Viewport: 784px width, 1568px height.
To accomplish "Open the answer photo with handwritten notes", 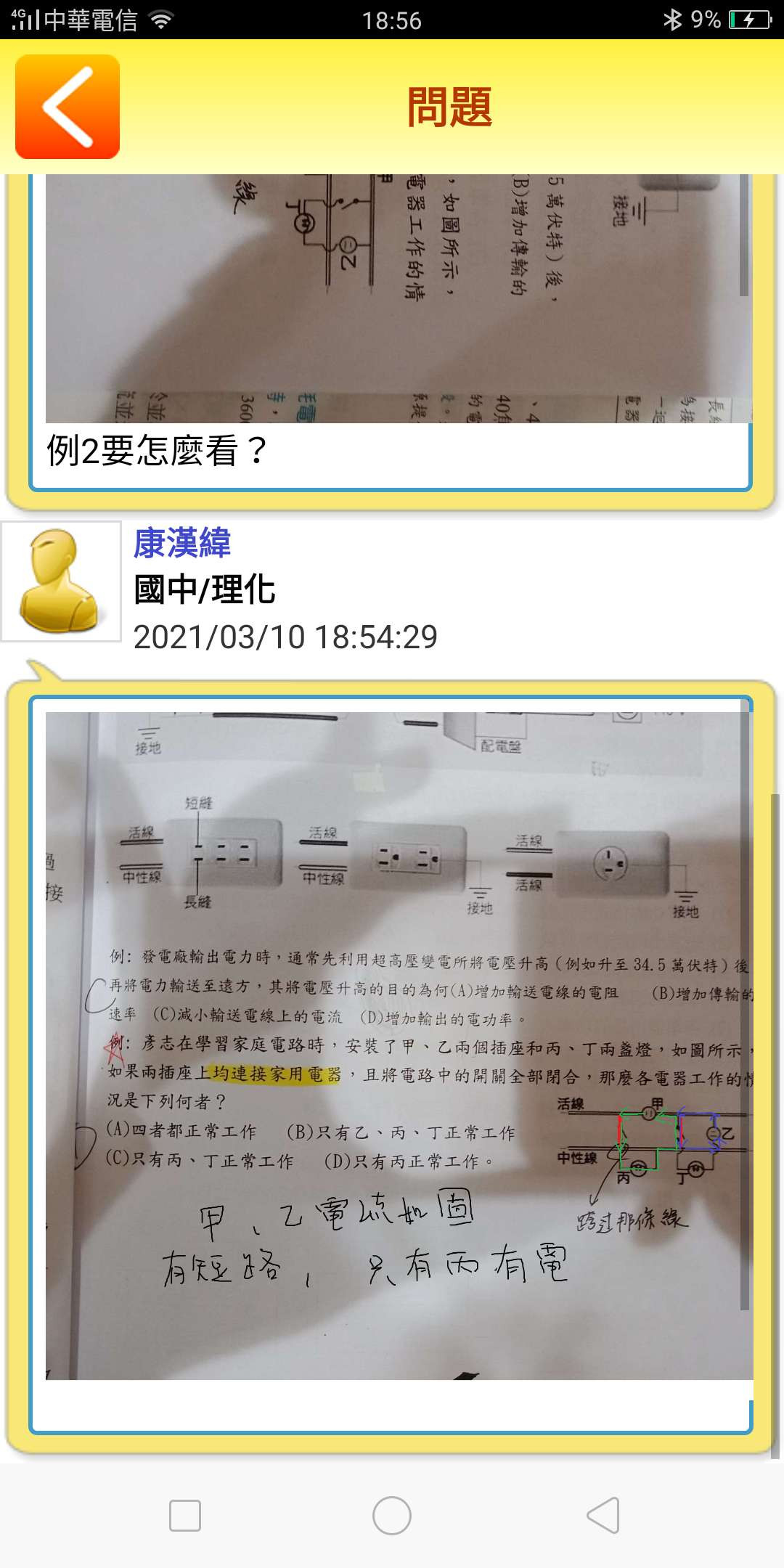I will (x=399, y=1045).
